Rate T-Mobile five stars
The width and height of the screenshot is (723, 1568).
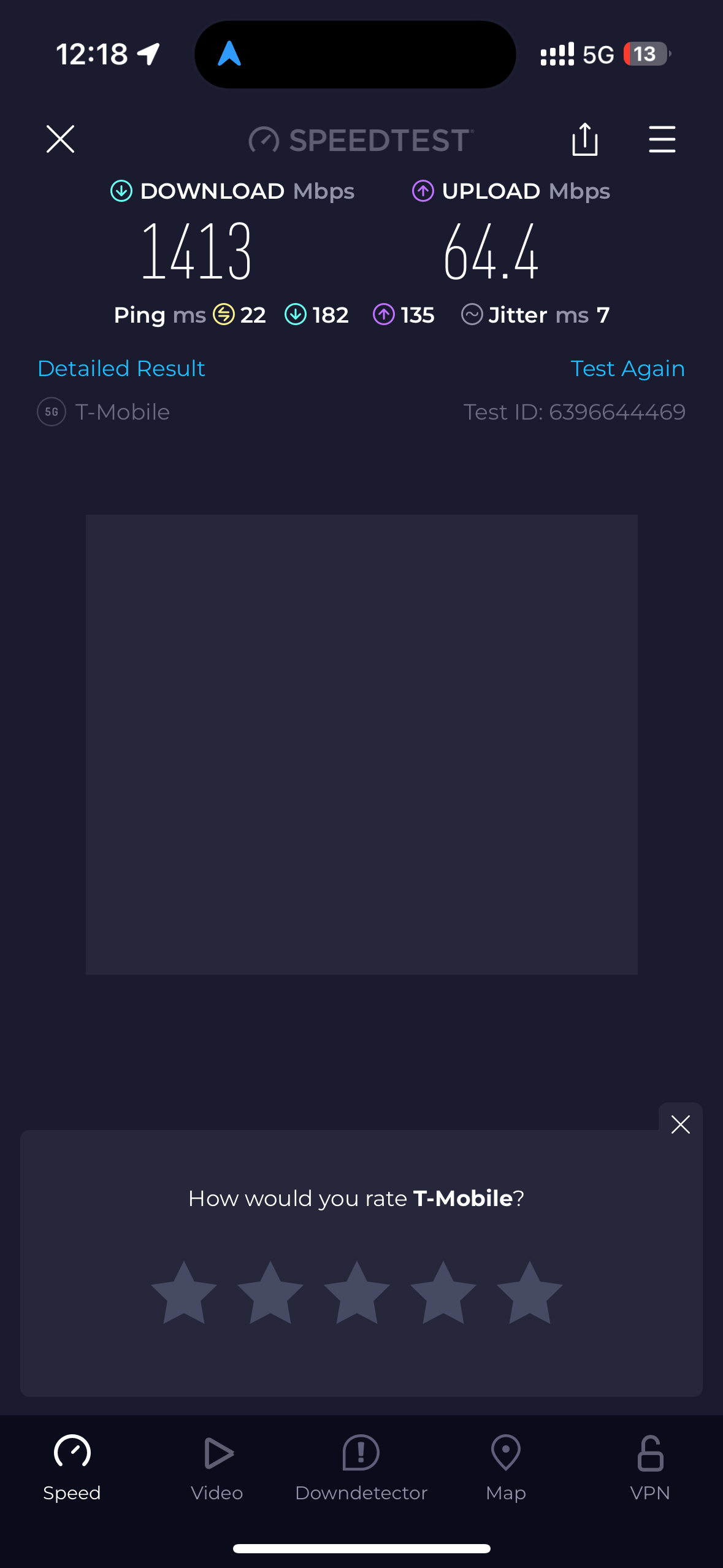click(530, 1293)
